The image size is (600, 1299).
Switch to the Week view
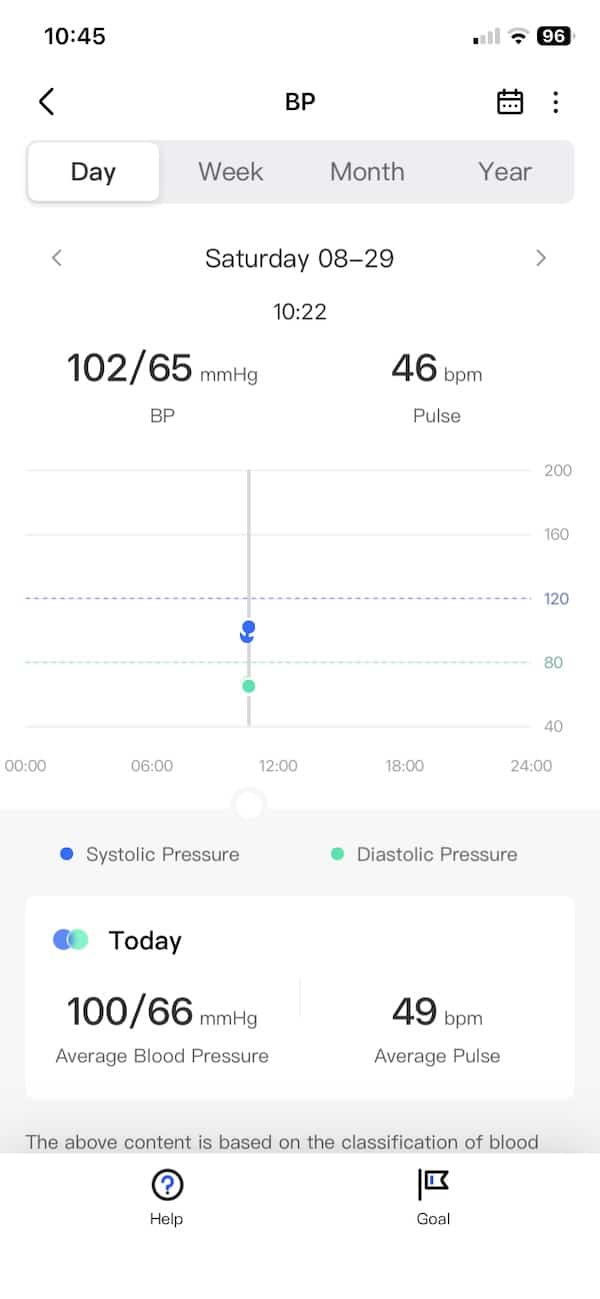[x=230, y=172]
